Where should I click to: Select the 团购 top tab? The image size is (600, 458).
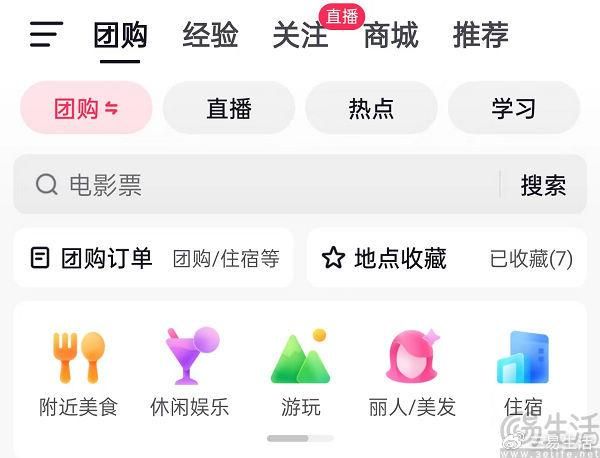pos(120,37)
